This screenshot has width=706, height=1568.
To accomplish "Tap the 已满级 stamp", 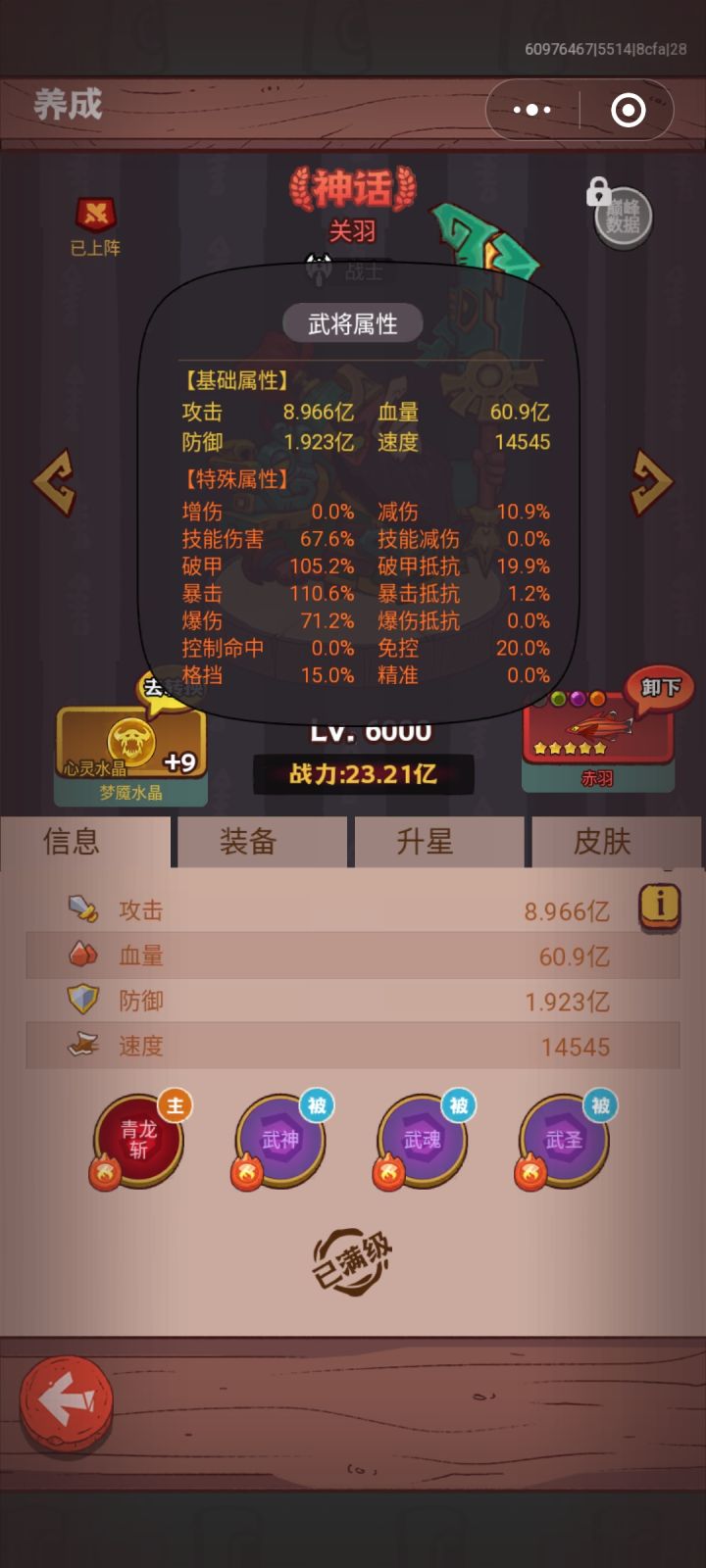I will click(353, 1262).
